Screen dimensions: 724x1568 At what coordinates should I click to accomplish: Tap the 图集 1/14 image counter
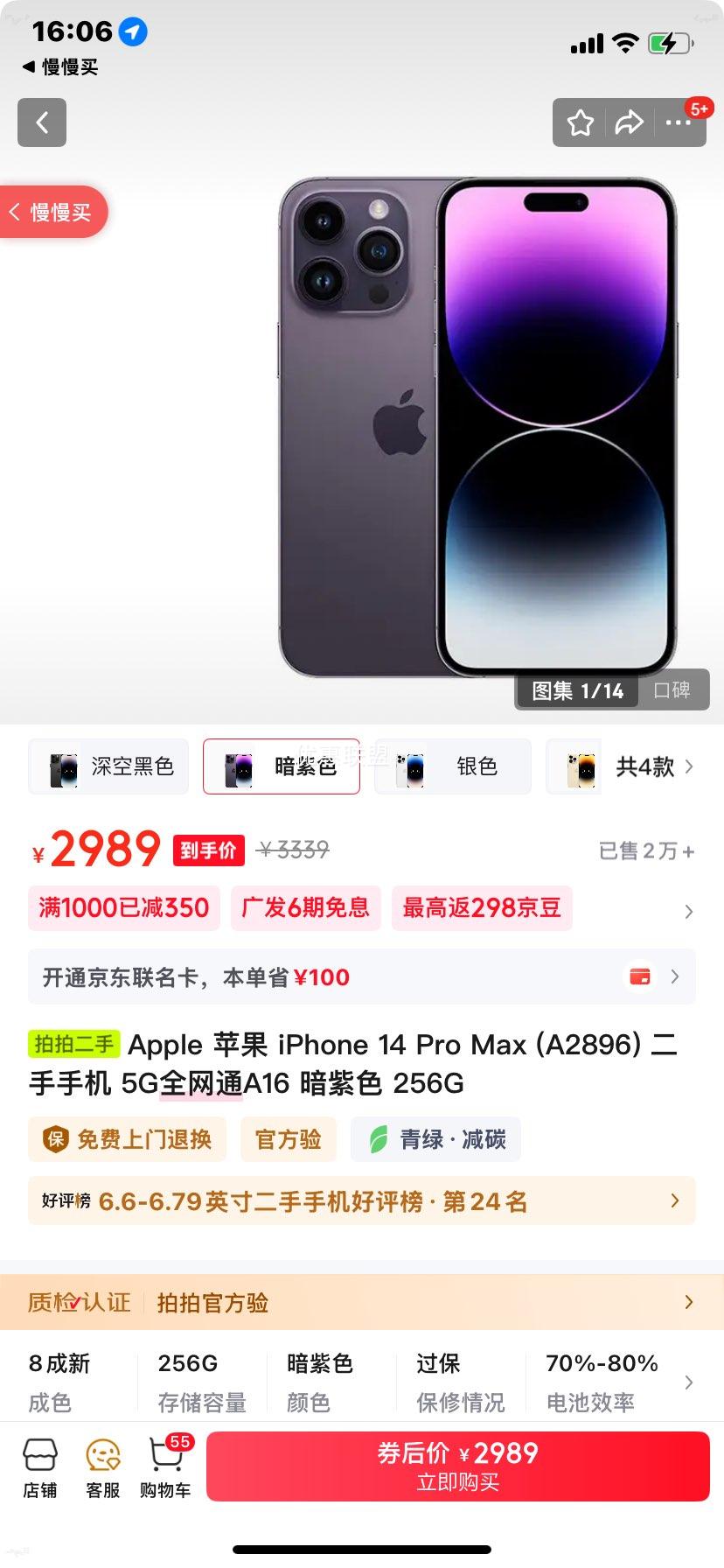click(x=576, y=690)
